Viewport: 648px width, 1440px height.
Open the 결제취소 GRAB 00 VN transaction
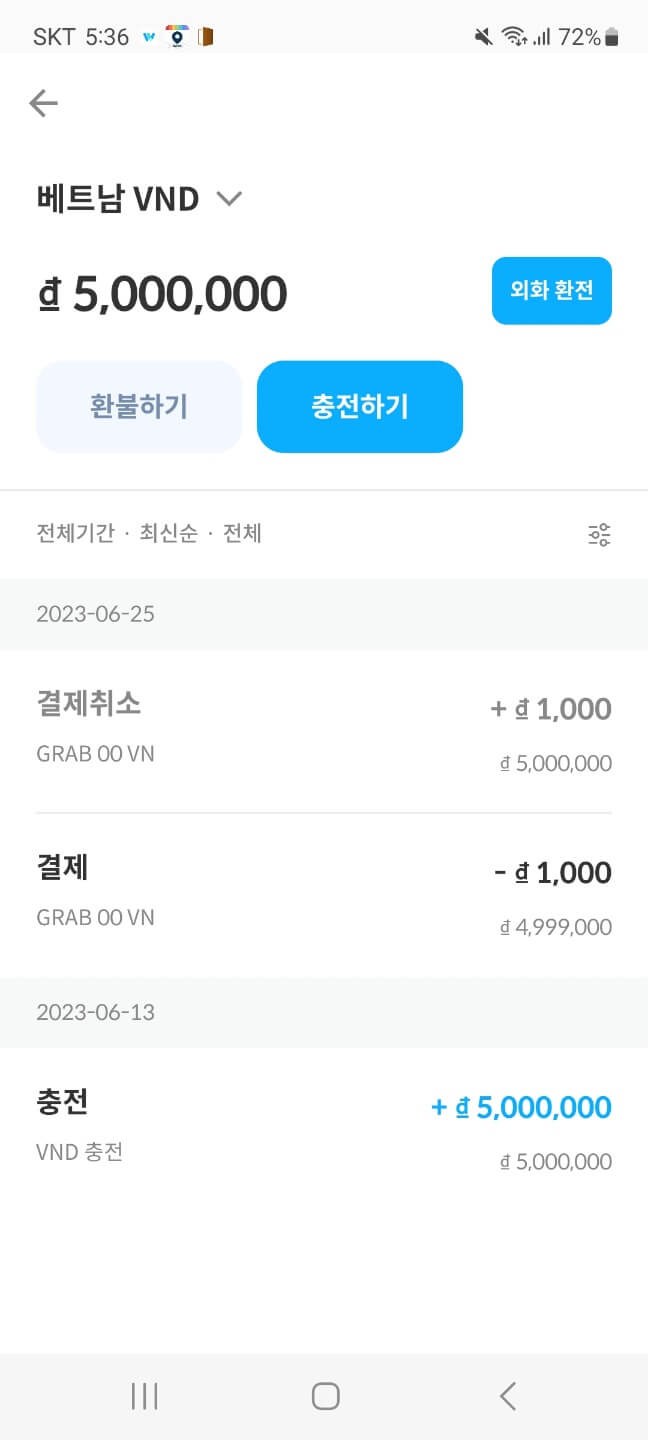point(324,731)
